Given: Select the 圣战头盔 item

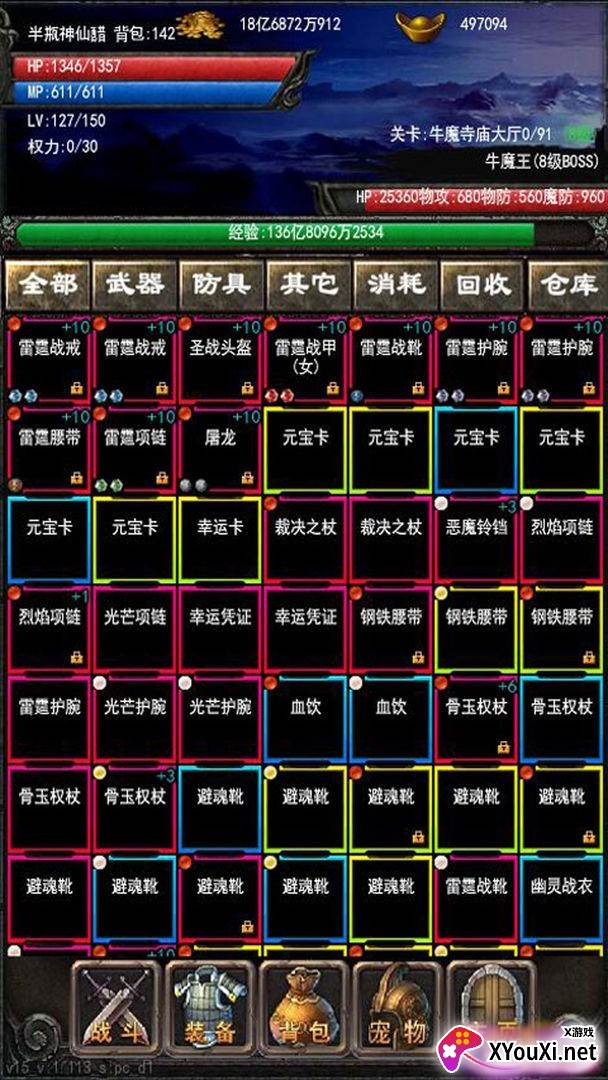Looking at the screenshot, I should pos(220,360).
